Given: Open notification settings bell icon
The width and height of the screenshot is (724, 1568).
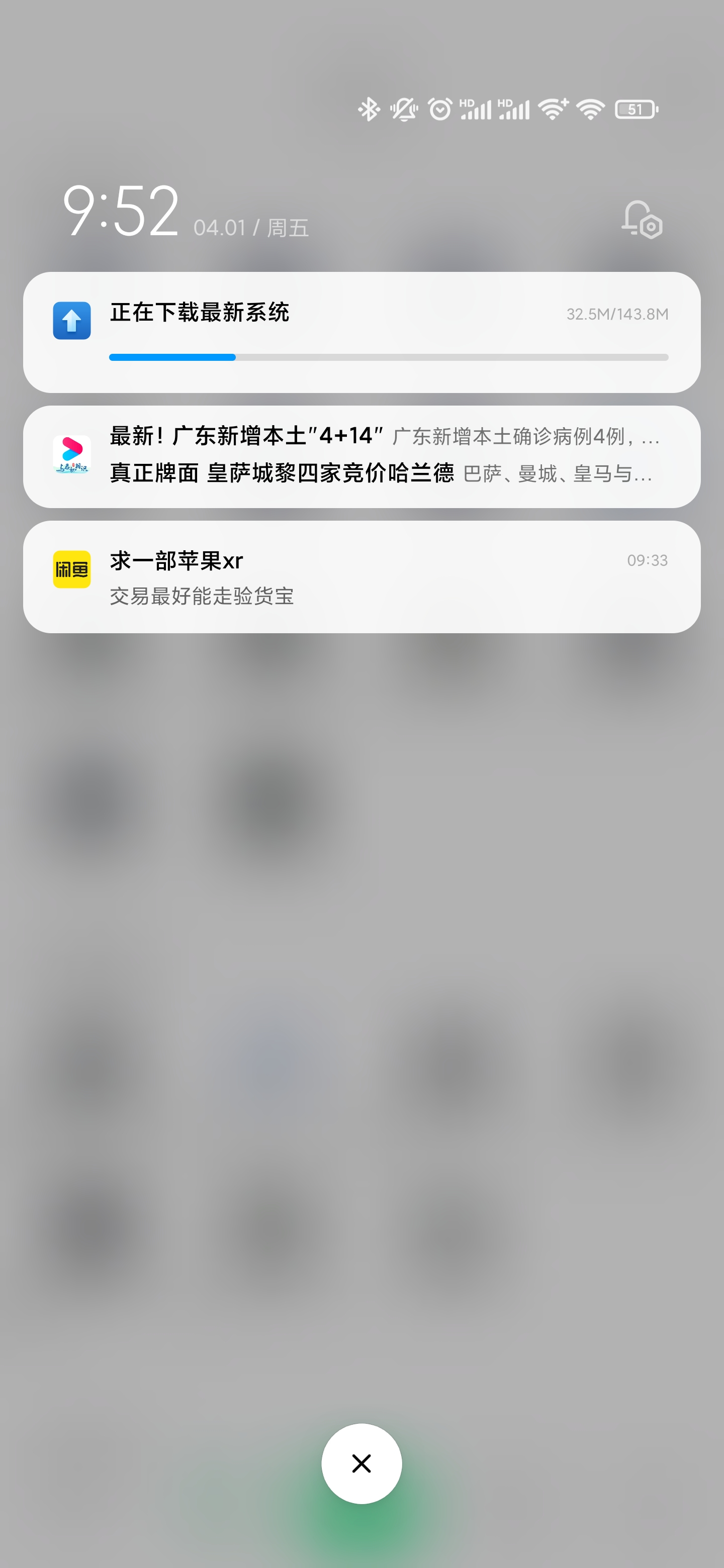Looking at the screenshot, I should (642, 219).
